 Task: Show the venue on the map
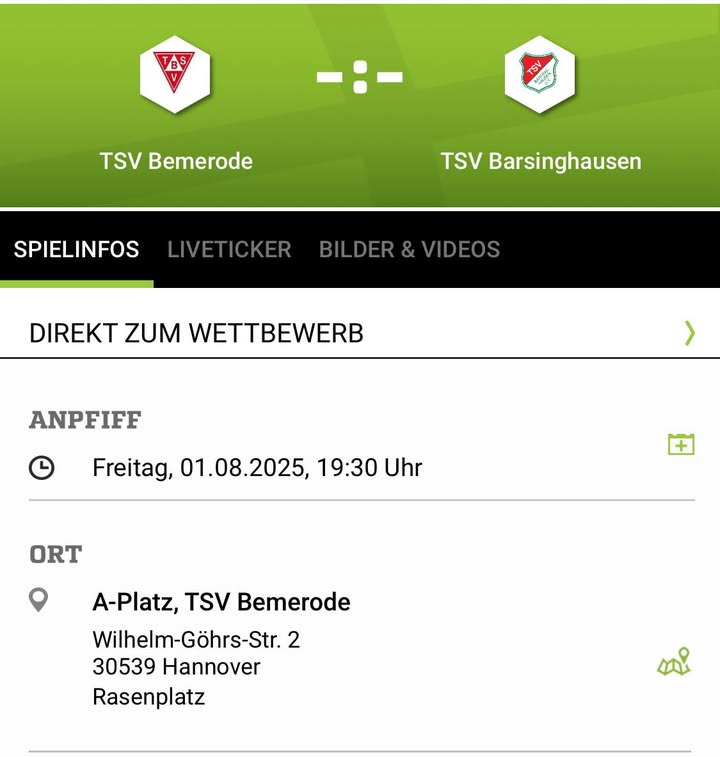click(674, 662)
